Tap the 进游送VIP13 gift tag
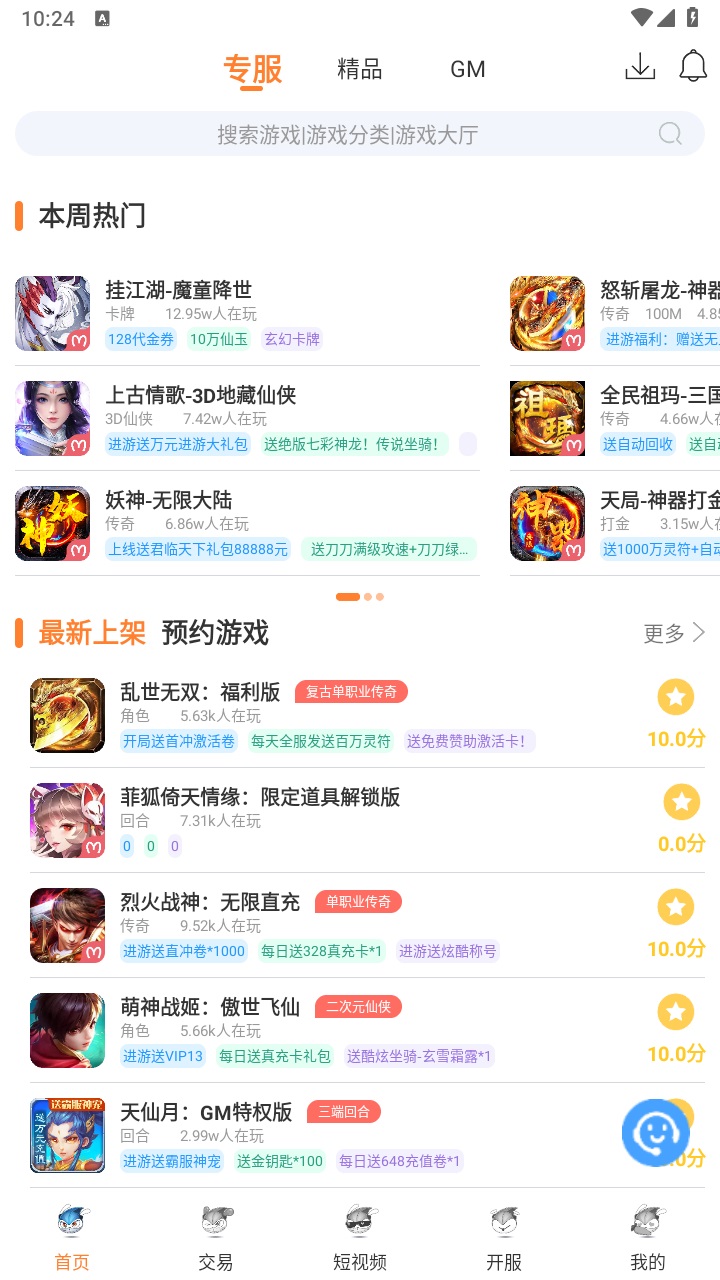The height and width of the screenshot is (1280, 720). [162, 1056]
